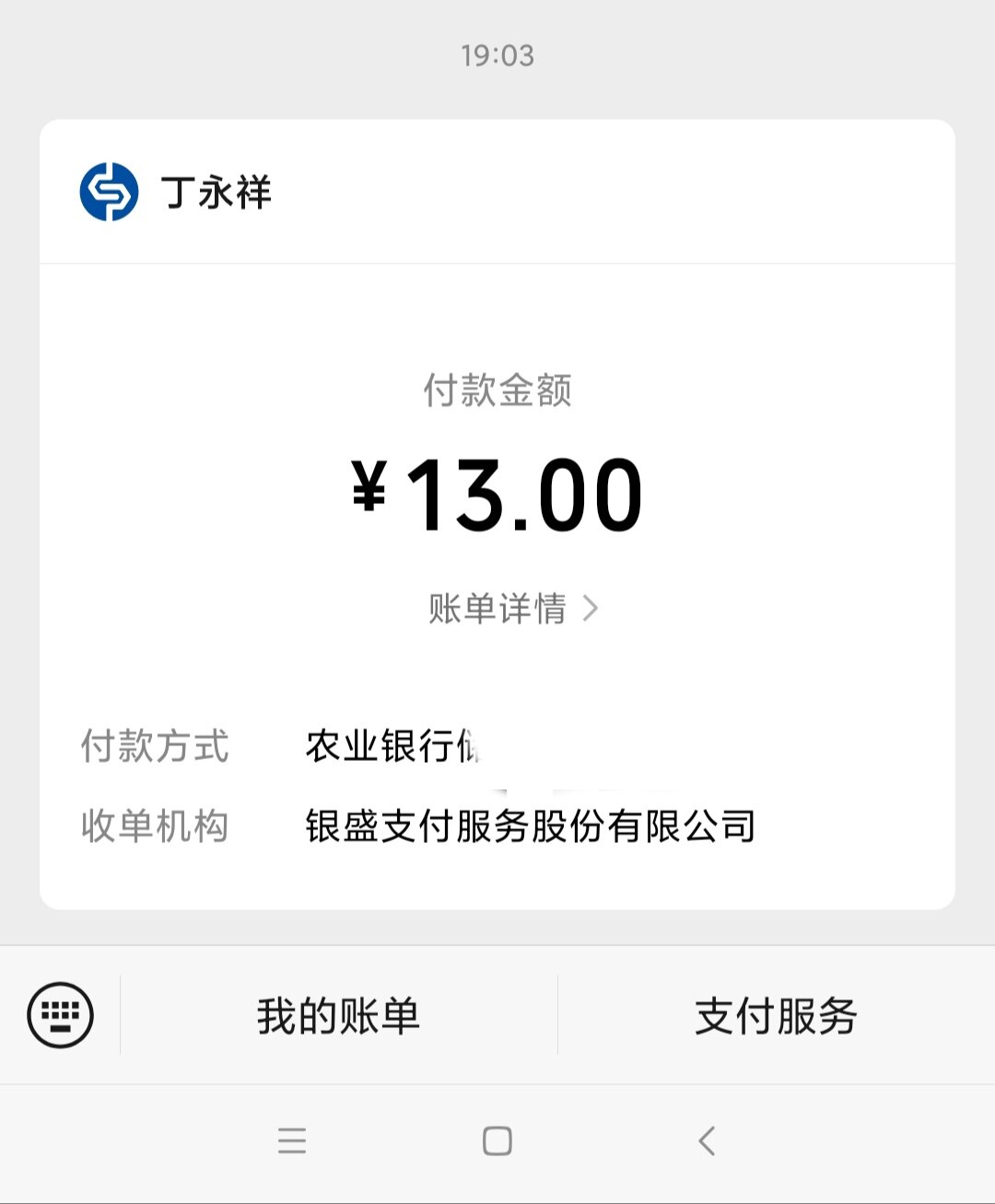The width and height of the screenshot is (995, 1204).
Task: Open 账单详情 bill details link
Action: [x=512, y=609]
